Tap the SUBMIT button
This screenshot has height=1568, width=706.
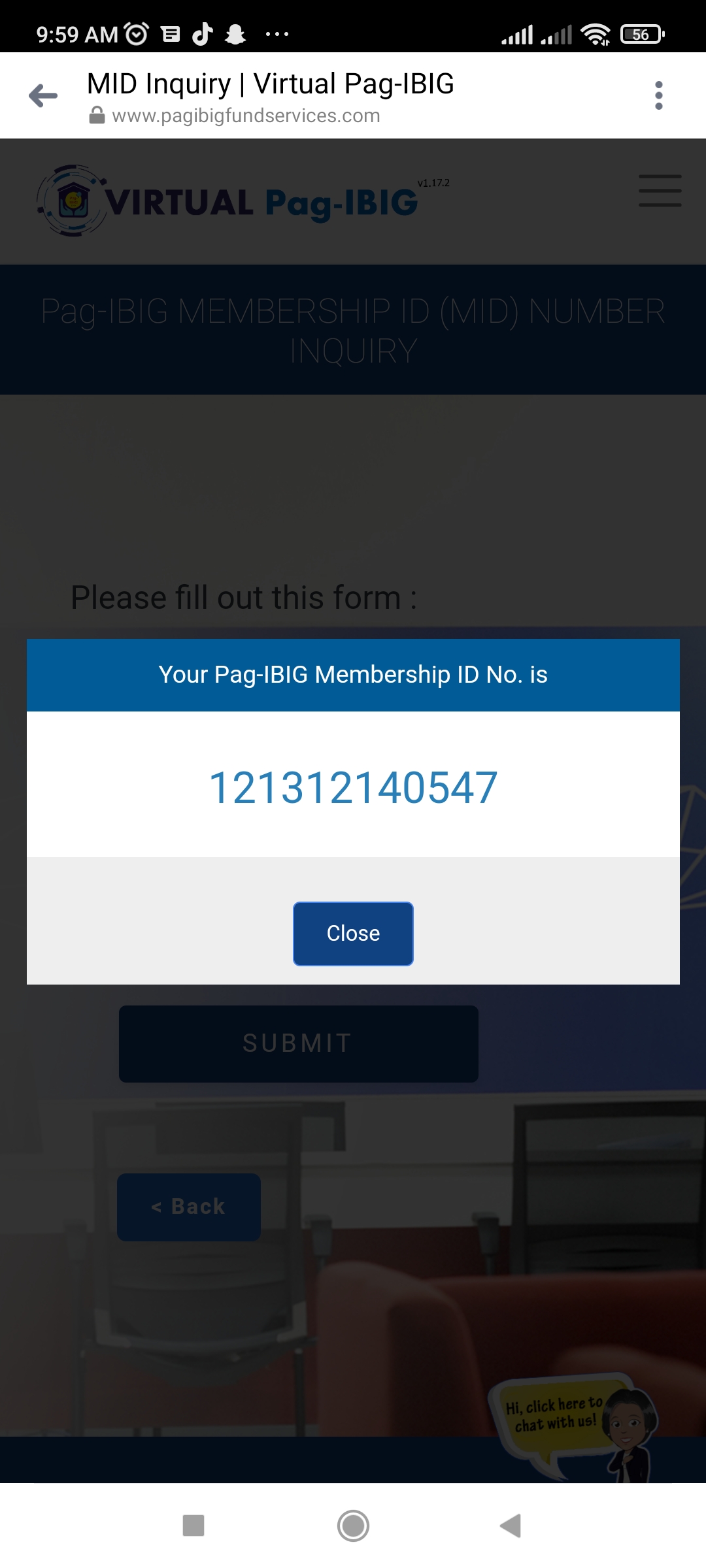point(298,1043)
